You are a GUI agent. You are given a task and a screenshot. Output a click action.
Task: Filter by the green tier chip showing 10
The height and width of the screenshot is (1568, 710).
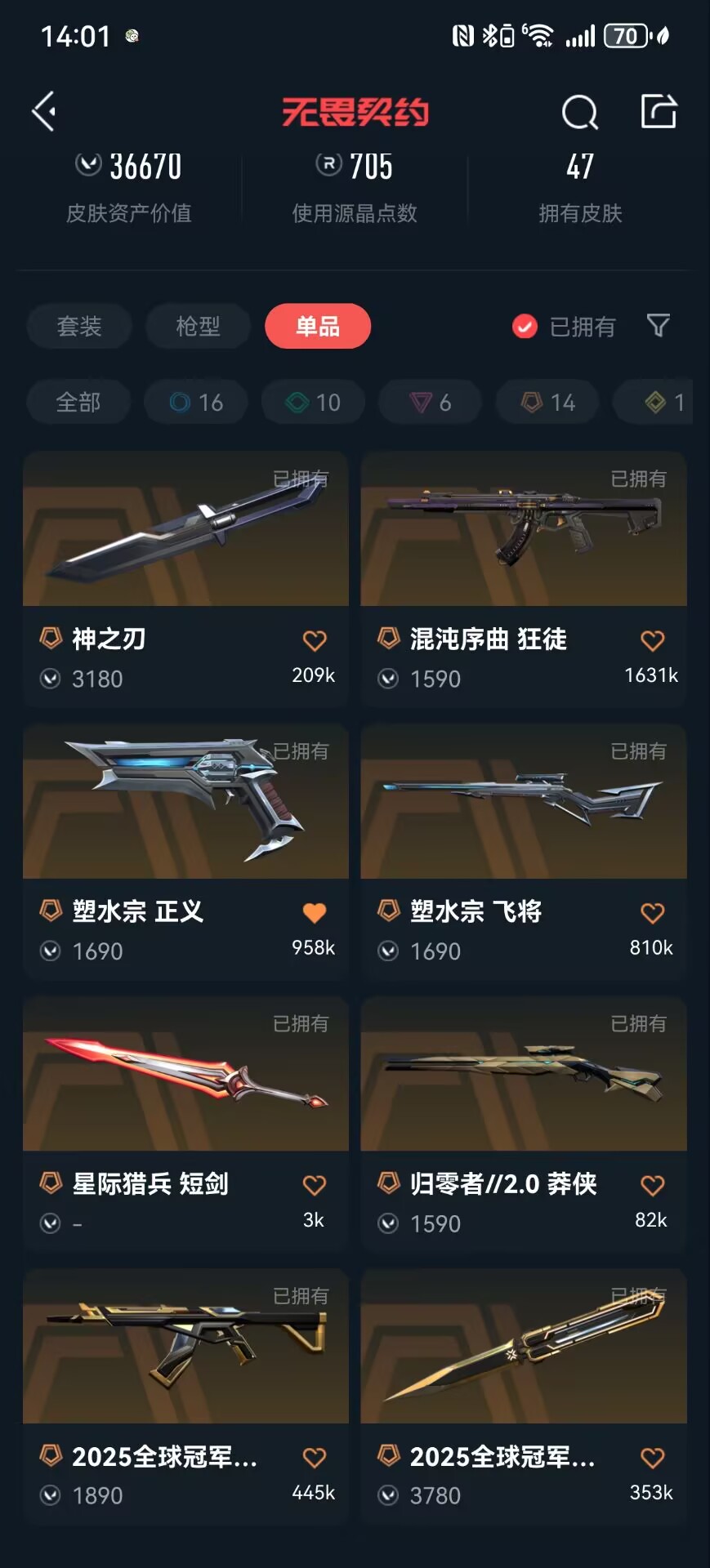tap(313, 402)
